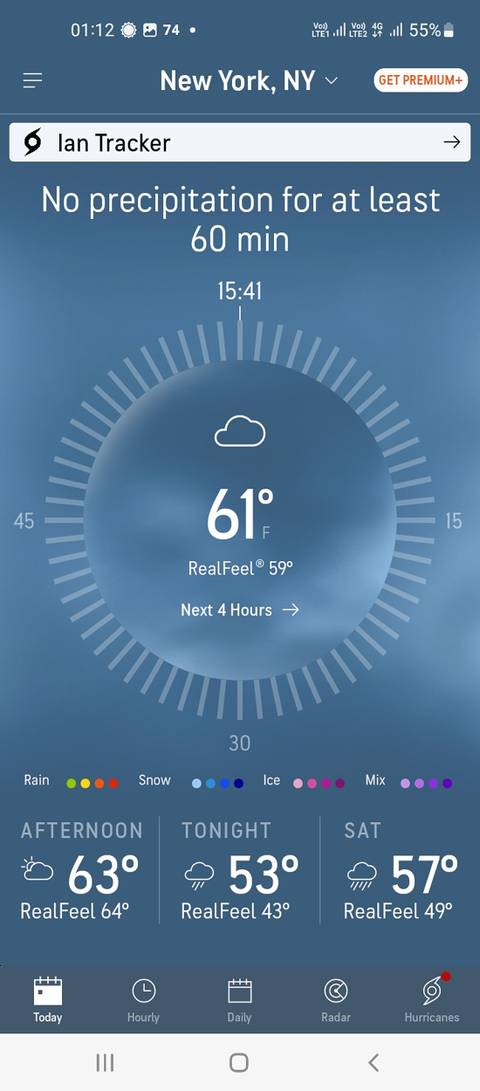Screen dimensions: 480x1091
Task: Switch to the Radar tab
Action: tap(335, 1000)
